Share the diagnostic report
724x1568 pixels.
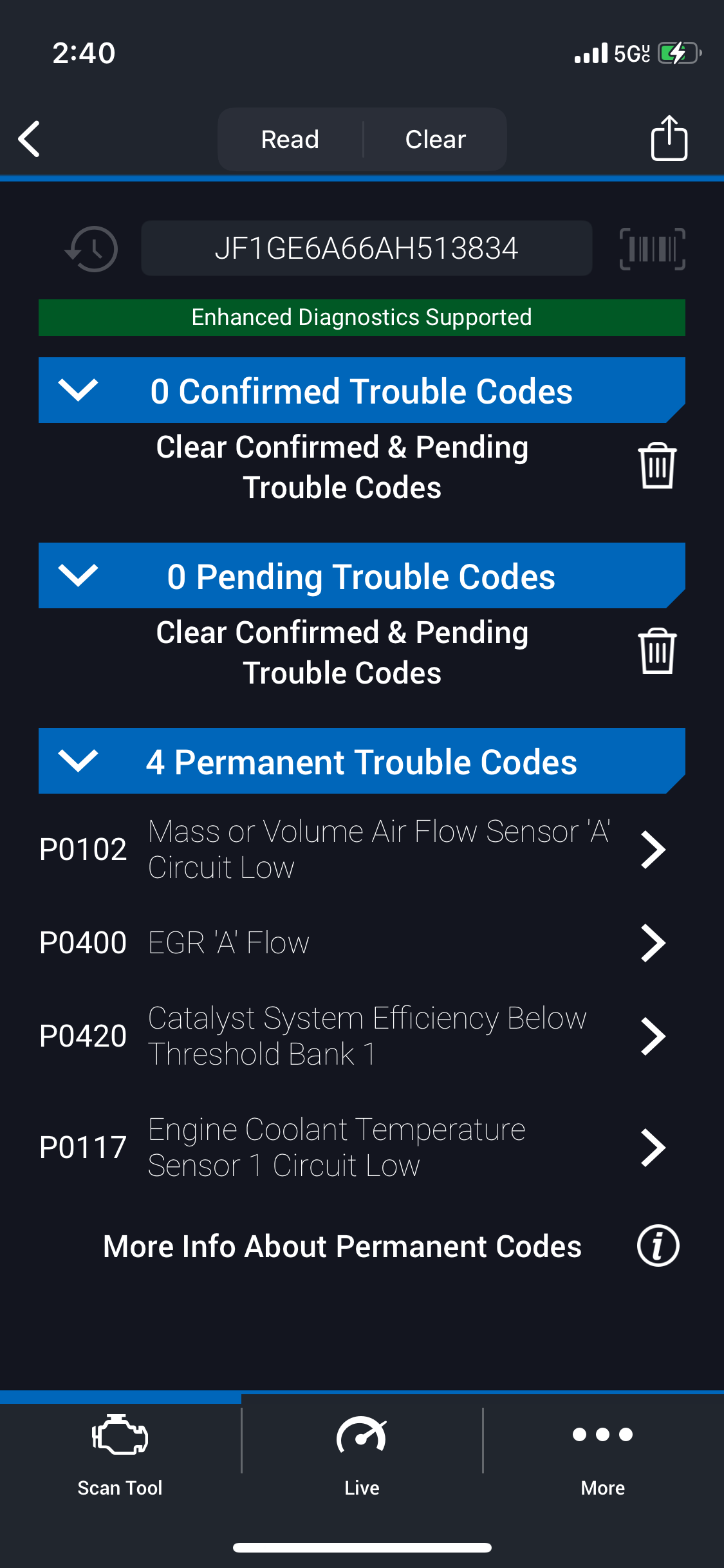pos(669,138)
